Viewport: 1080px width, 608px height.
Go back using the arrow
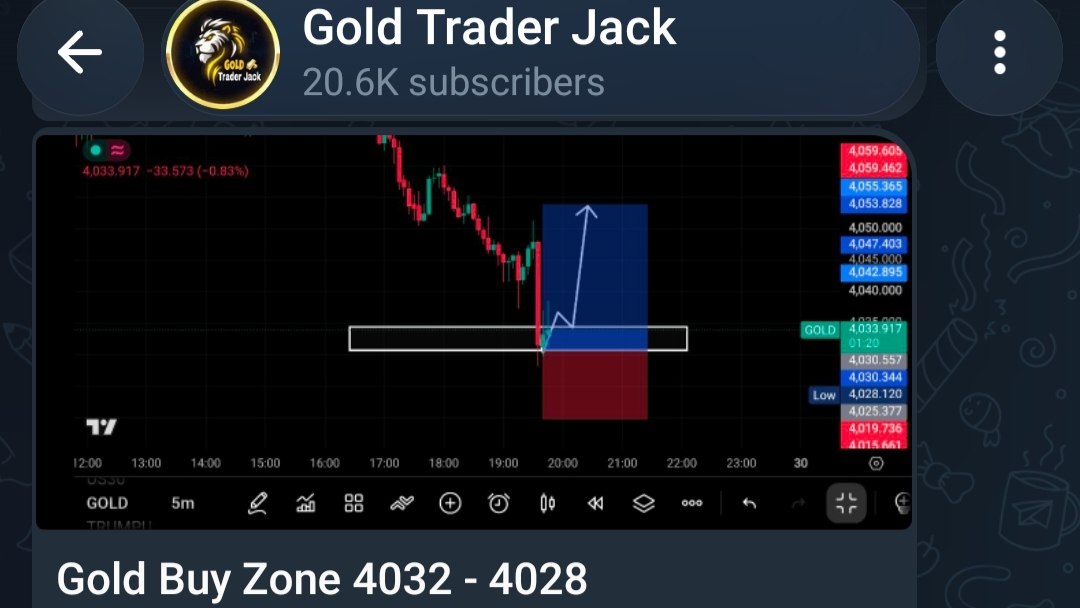pos(80,52)
